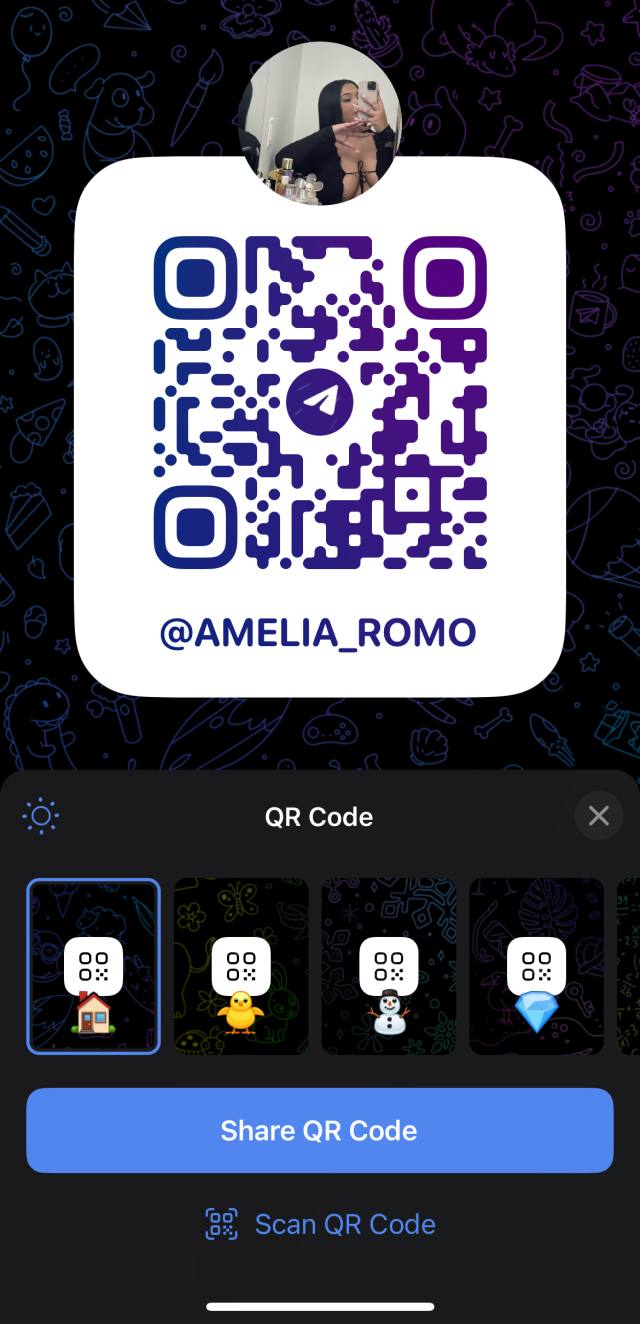This screenshot has height=1324, width=640.
Task: Open Scan QR Code
Action: [320, 1224]
